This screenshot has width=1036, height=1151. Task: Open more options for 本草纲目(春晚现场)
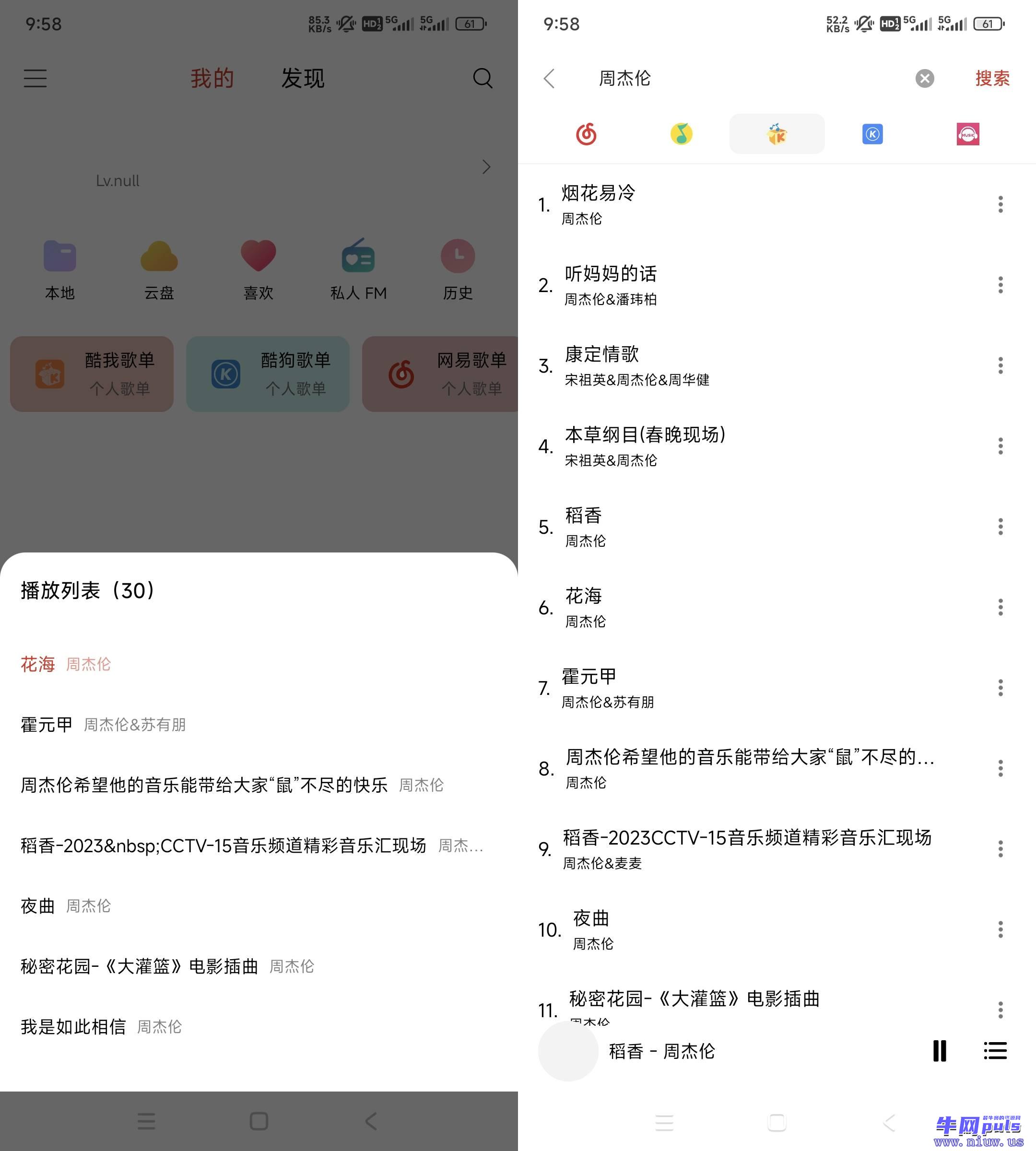1000,446
